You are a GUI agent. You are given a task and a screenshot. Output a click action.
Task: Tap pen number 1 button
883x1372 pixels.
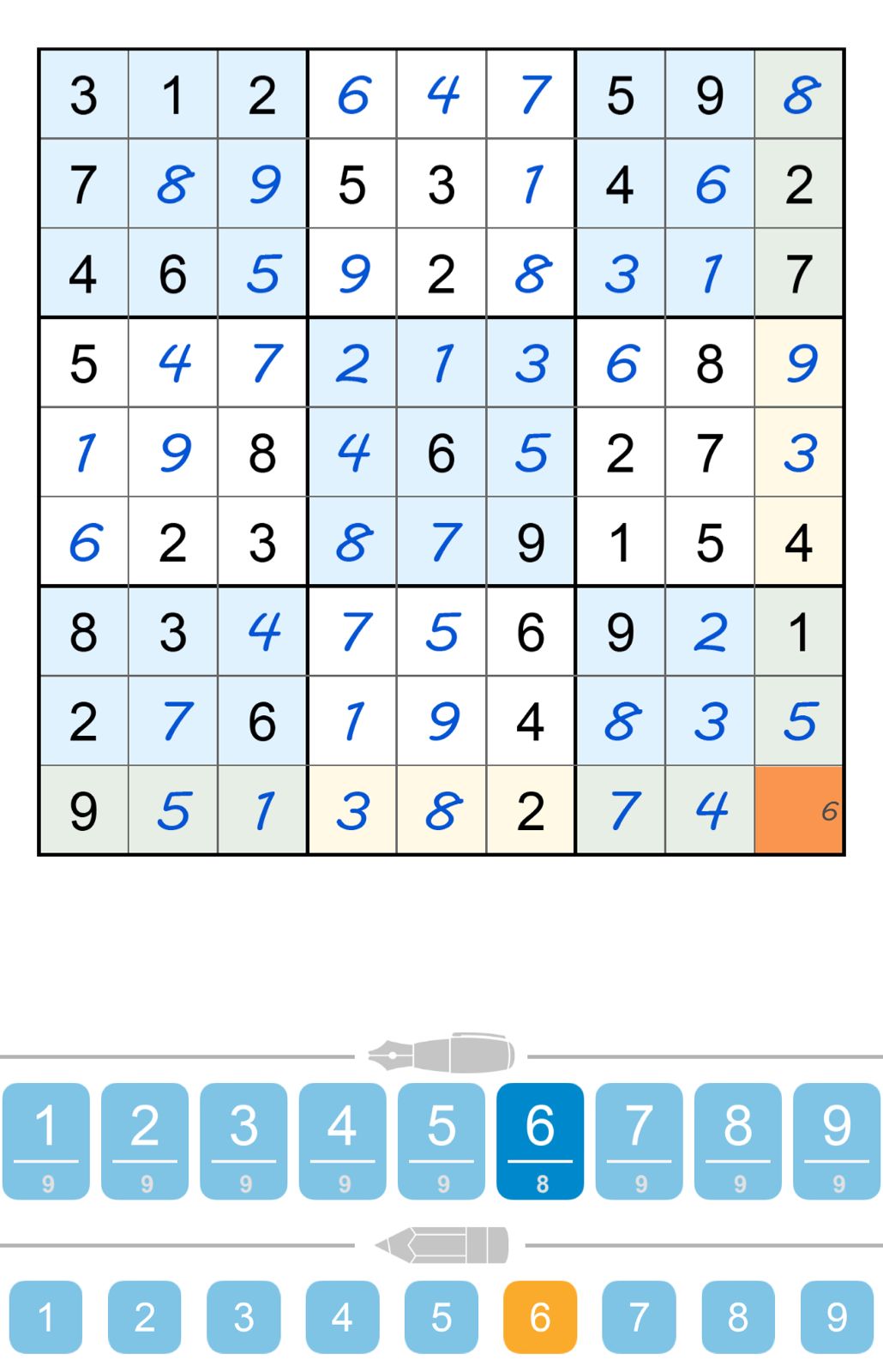[46, 1140]
